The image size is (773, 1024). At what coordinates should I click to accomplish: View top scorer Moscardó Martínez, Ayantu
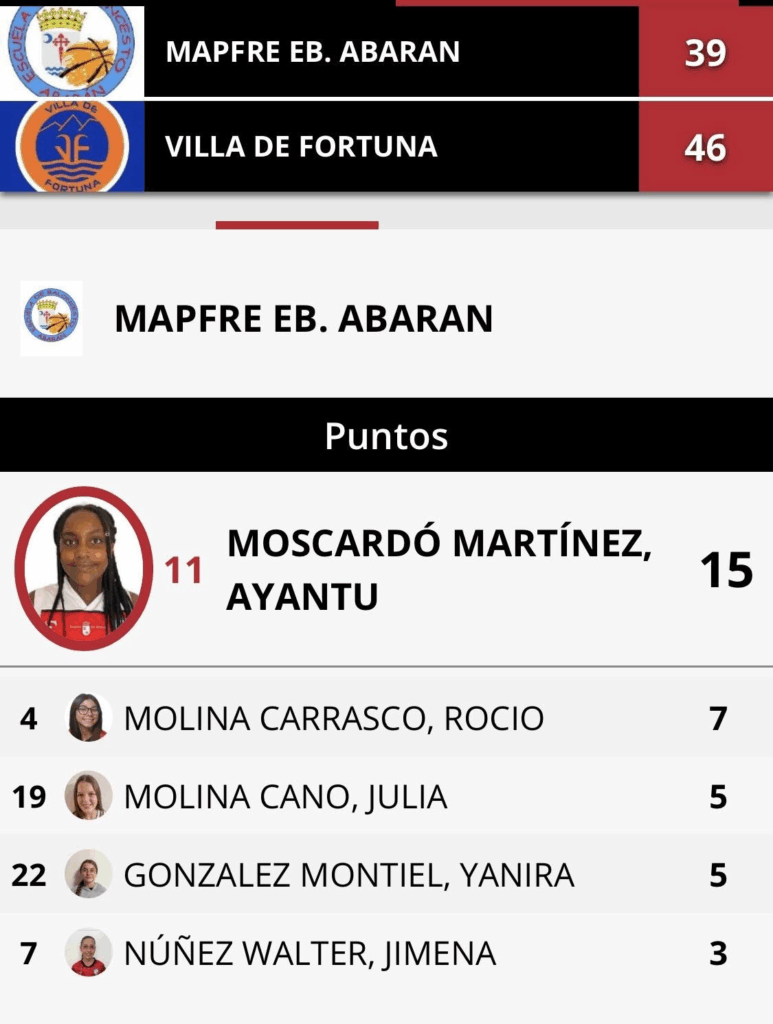[x=438, y=569]
